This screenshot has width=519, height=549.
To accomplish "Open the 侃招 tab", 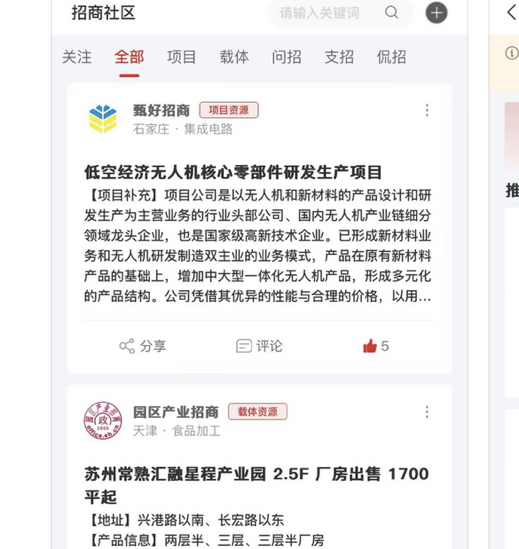I will click(x=392, y=57).
